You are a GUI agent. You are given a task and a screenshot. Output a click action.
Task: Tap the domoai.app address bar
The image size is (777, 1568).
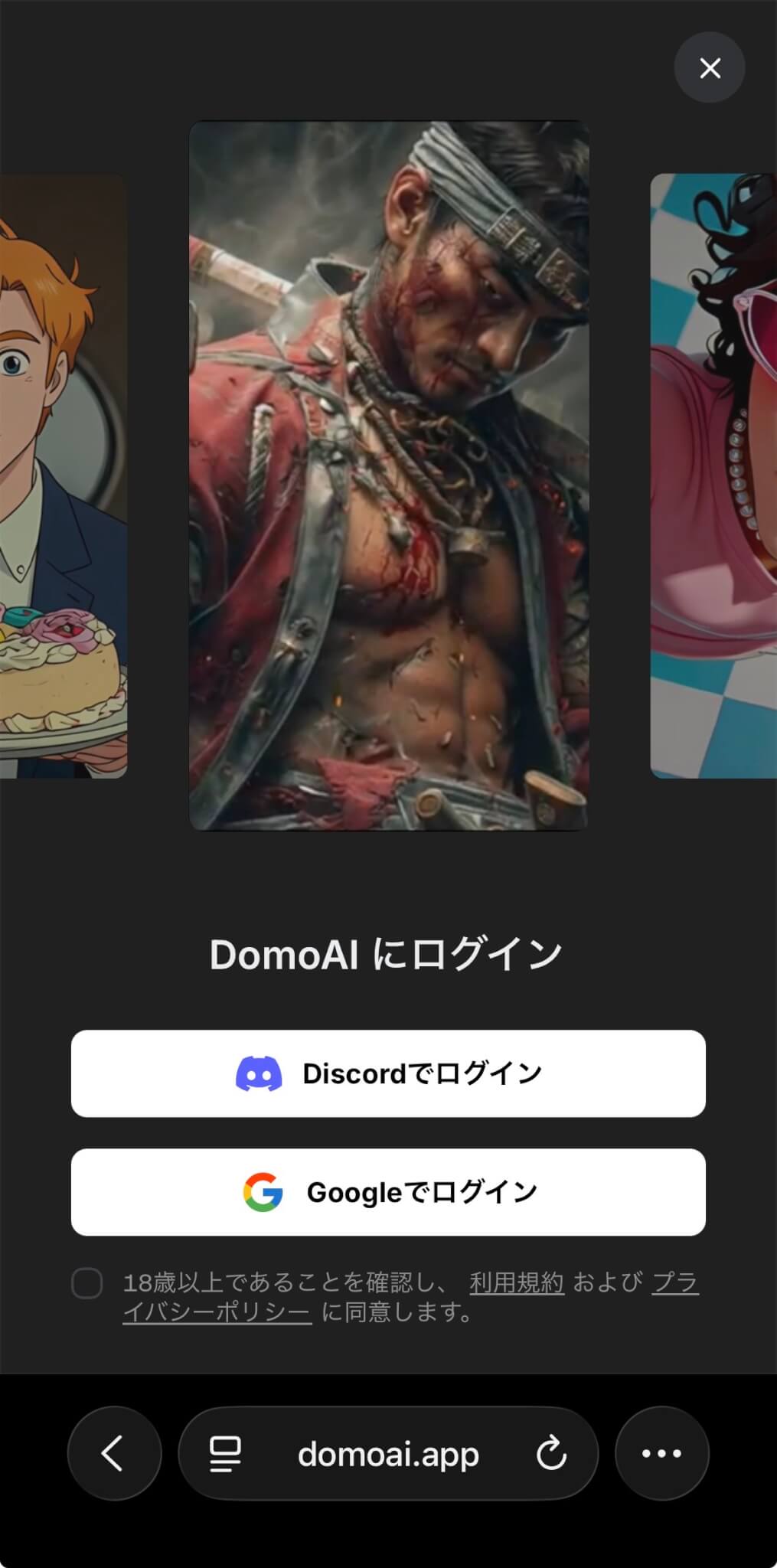click(388, 1453)
